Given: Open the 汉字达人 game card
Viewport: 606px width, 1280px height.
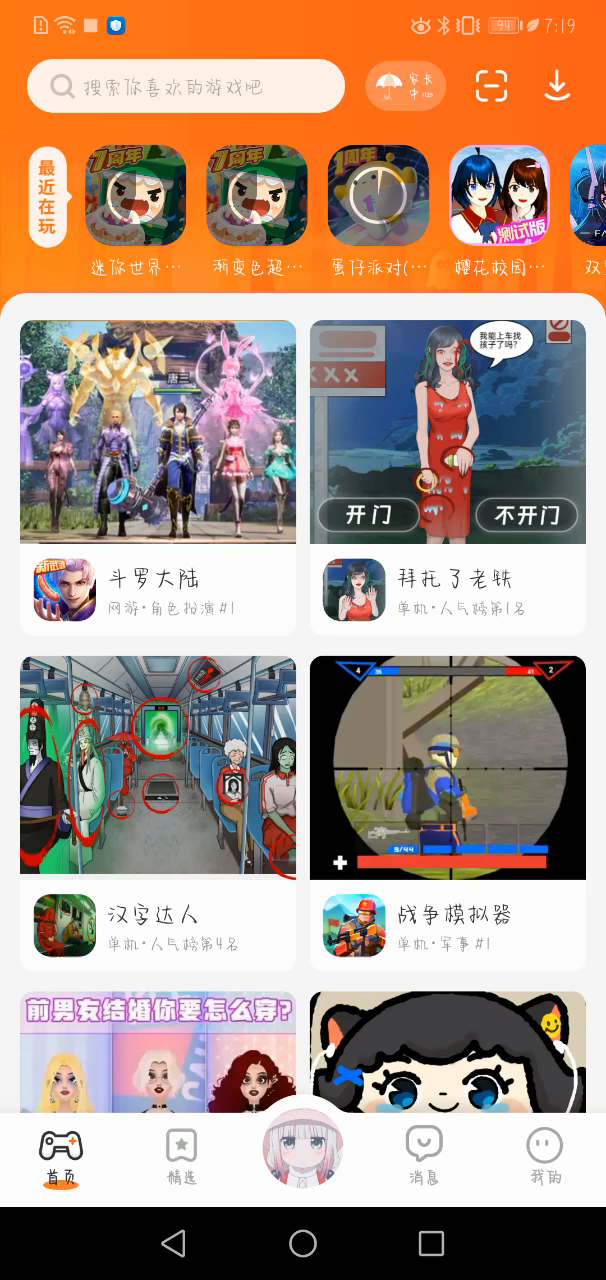Looking at the screenshot, I should (x=158, y=812).
